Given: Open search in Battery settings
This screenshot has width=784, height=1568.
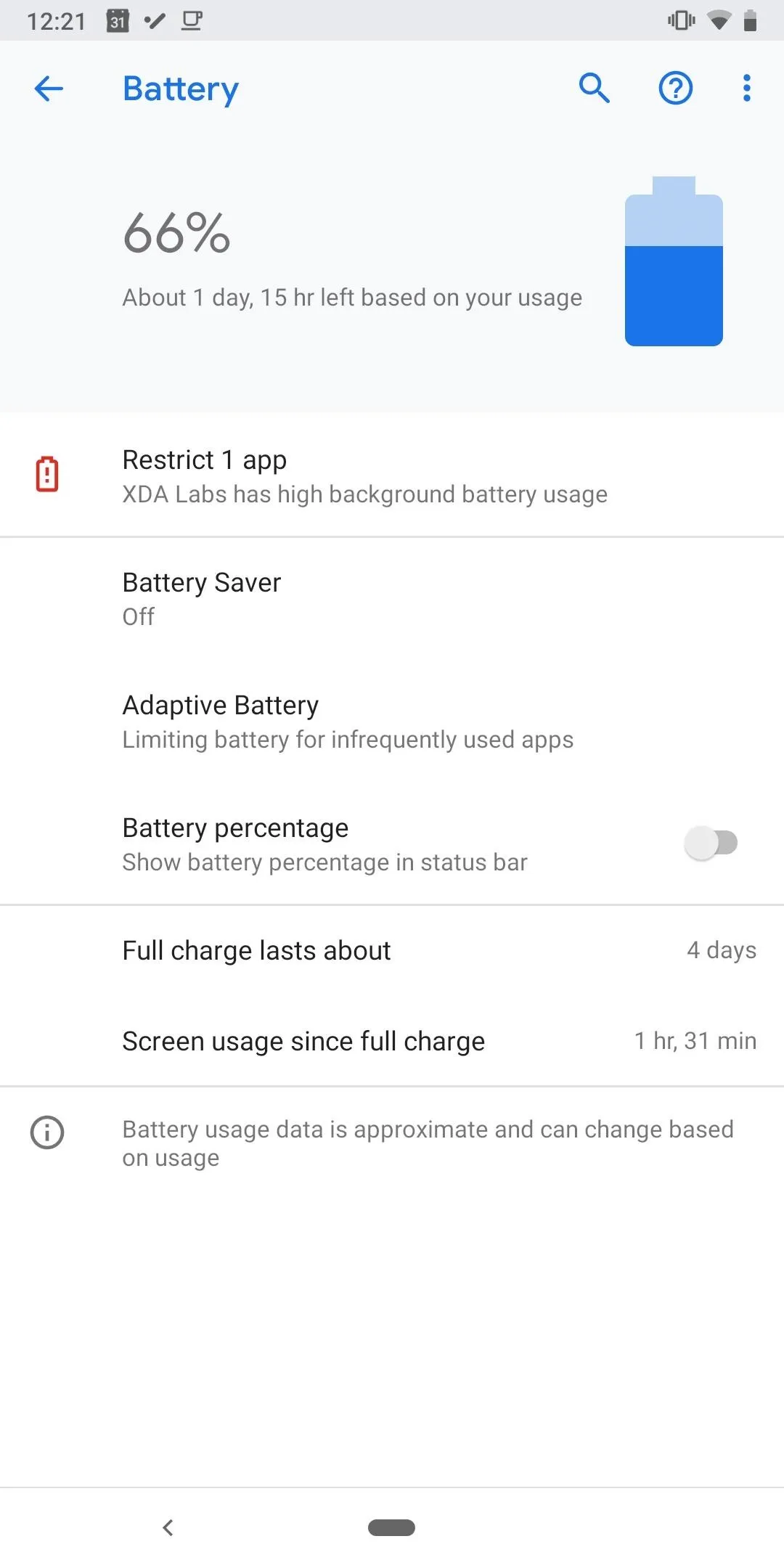Looking at the screenshot, I should 594,89.
